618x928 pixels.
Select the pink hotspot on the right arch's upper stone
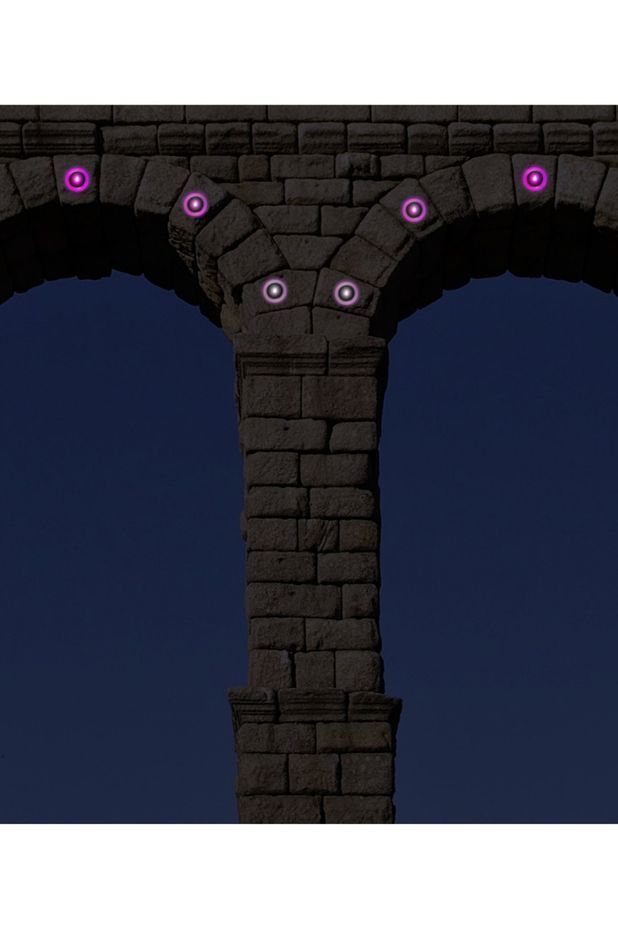pos(535,179)
